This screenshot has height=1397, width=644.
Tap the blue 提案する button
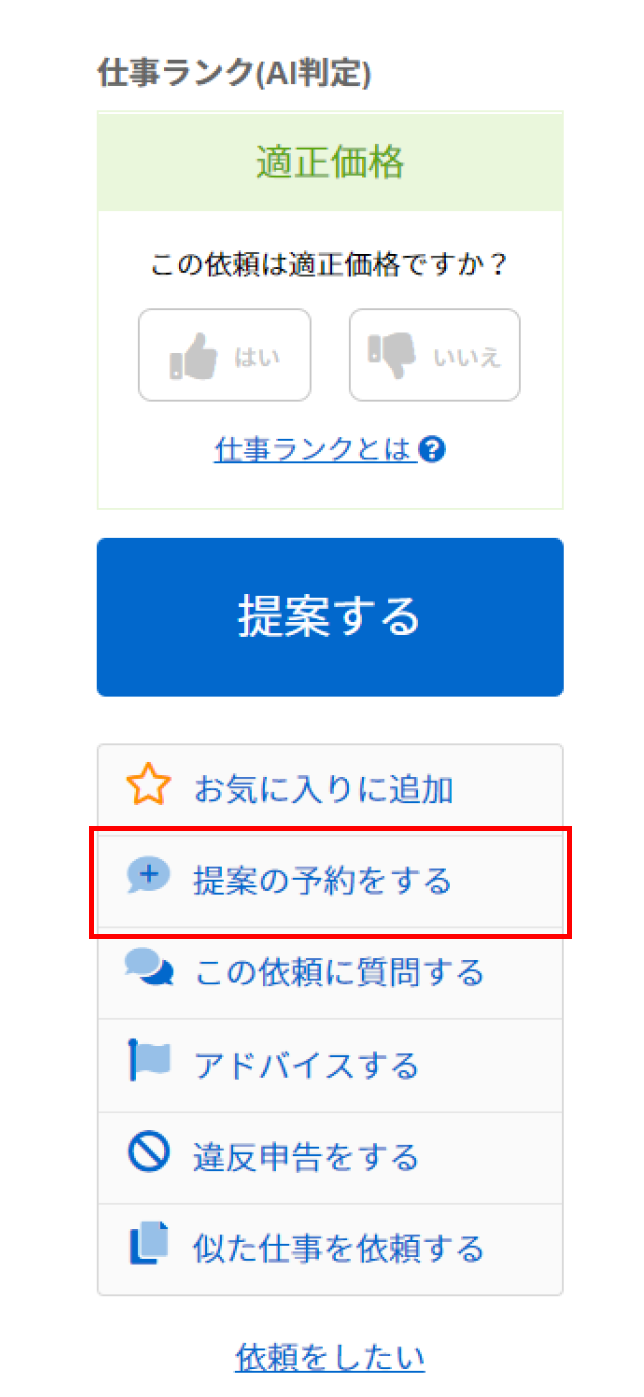pyautogui.click(x=330, y=617)
